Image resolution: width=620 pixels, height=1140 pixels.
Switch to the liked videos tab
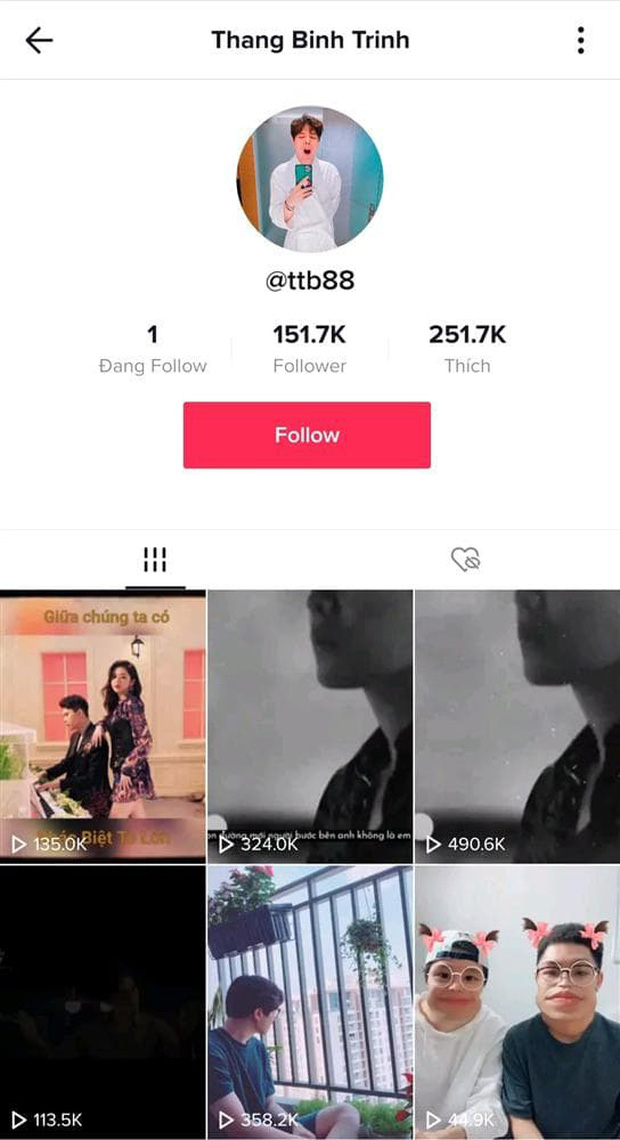pos(465,559)
